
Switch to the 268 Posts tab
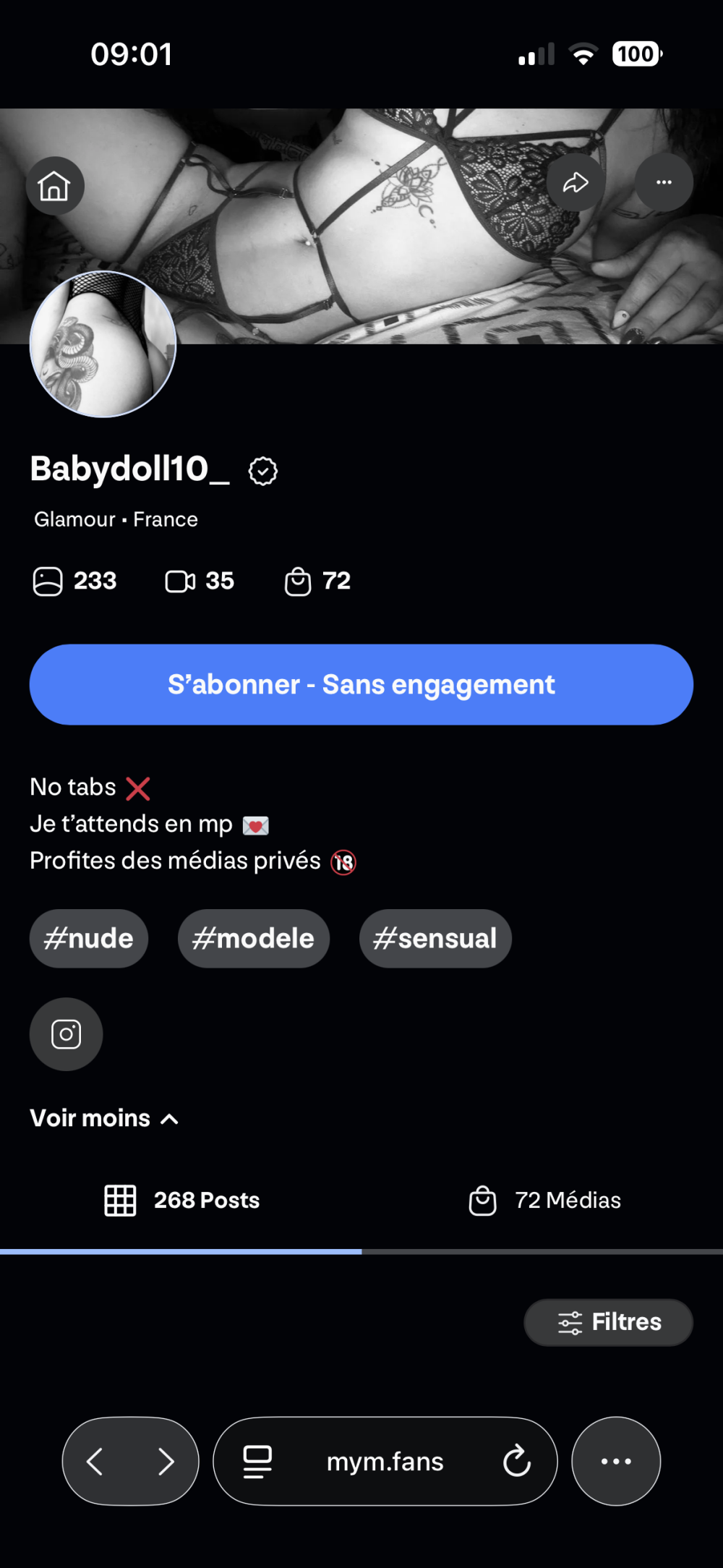pyautogui.click(x=181, y=1201)
